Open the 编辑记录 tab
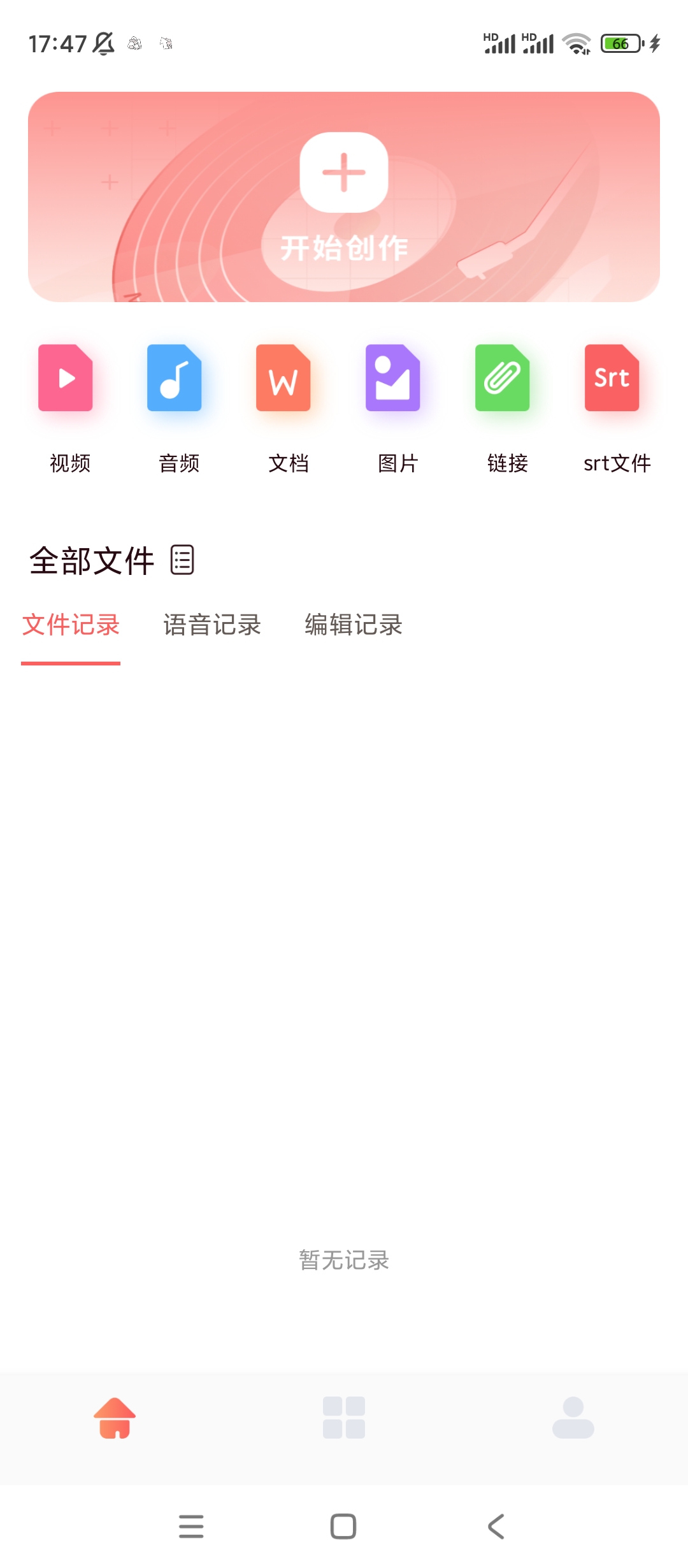This screenshot has width=688, height=1568. tap(354, 626)
